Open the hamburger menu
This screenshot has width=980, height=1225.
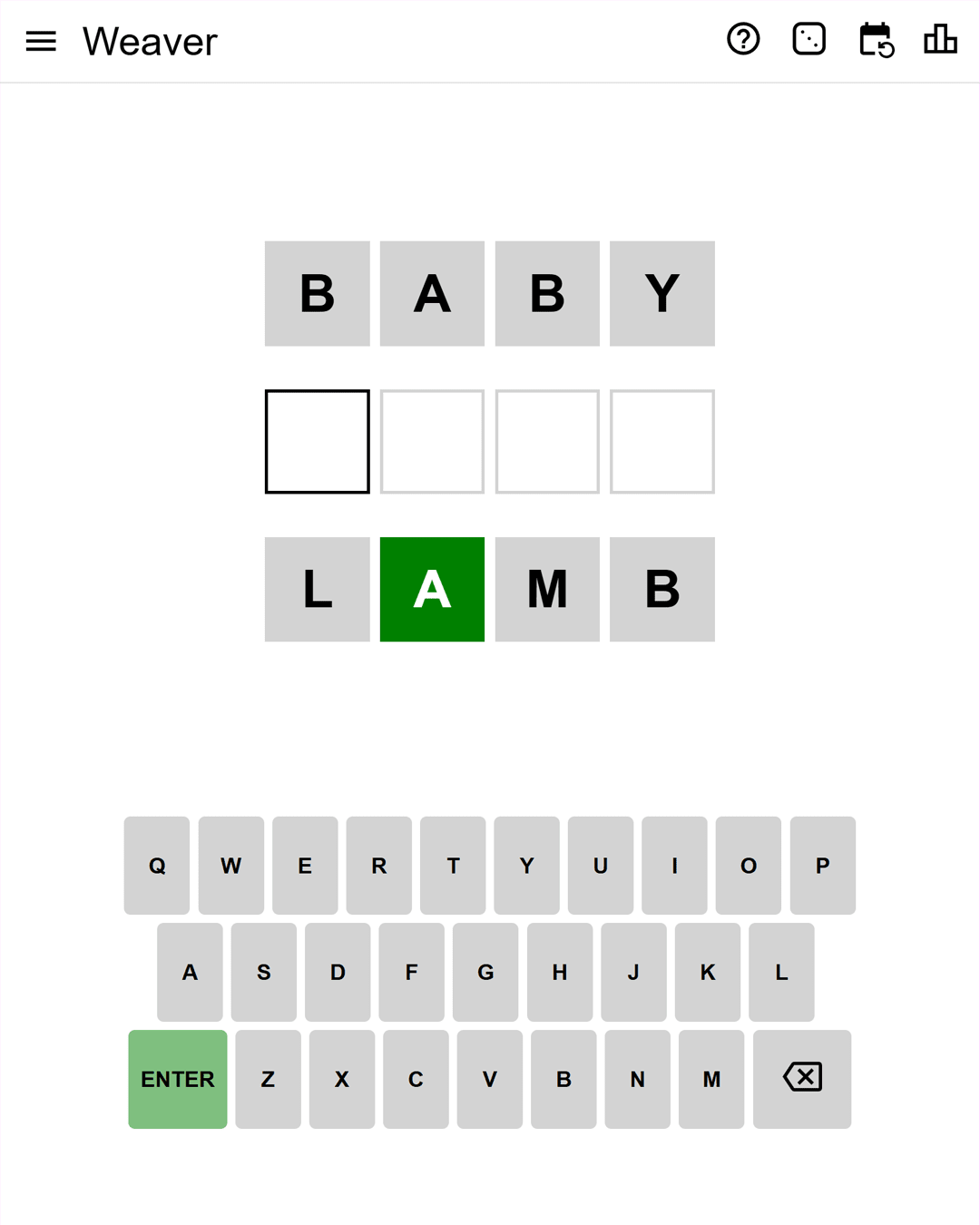coord(41,41)
